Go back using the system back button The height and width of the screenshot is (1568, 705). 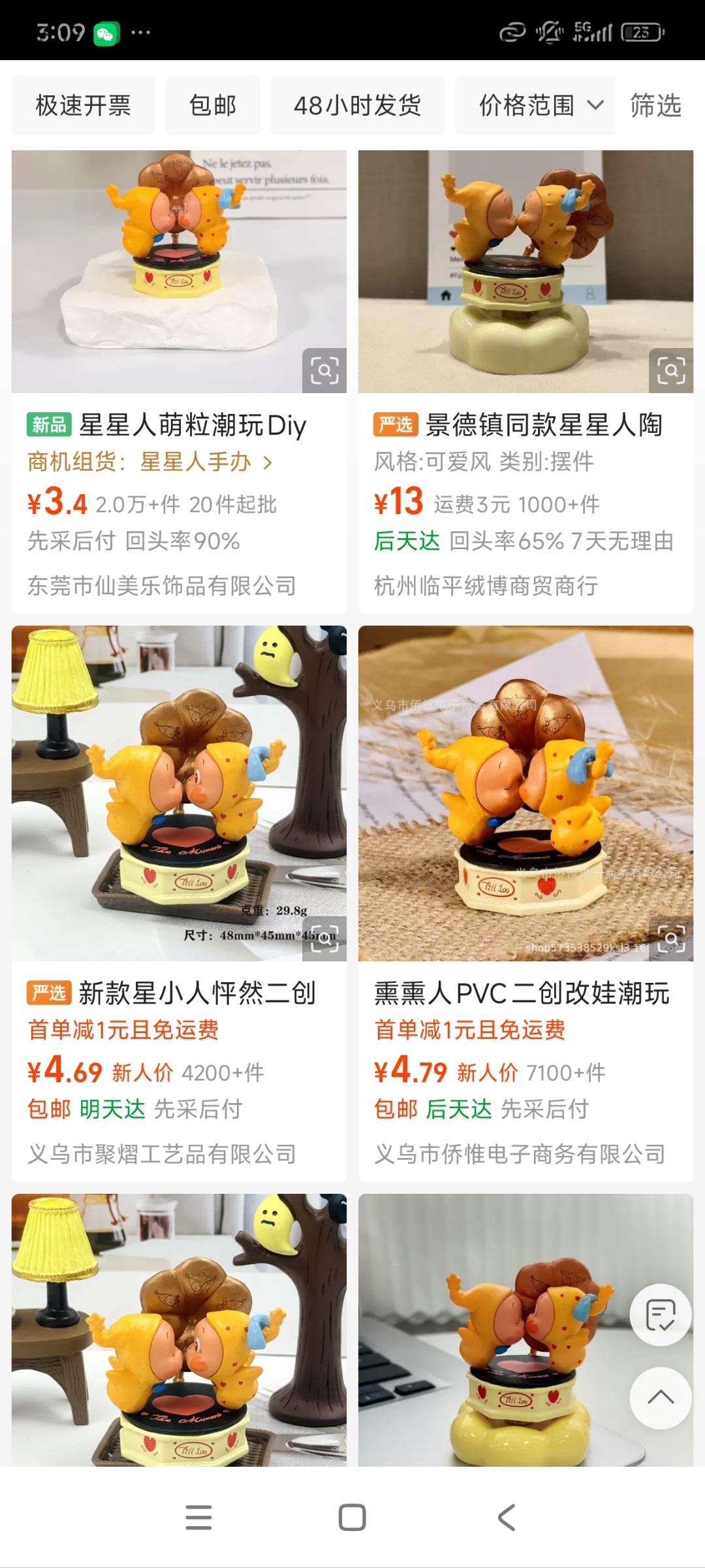point(507,1518)
